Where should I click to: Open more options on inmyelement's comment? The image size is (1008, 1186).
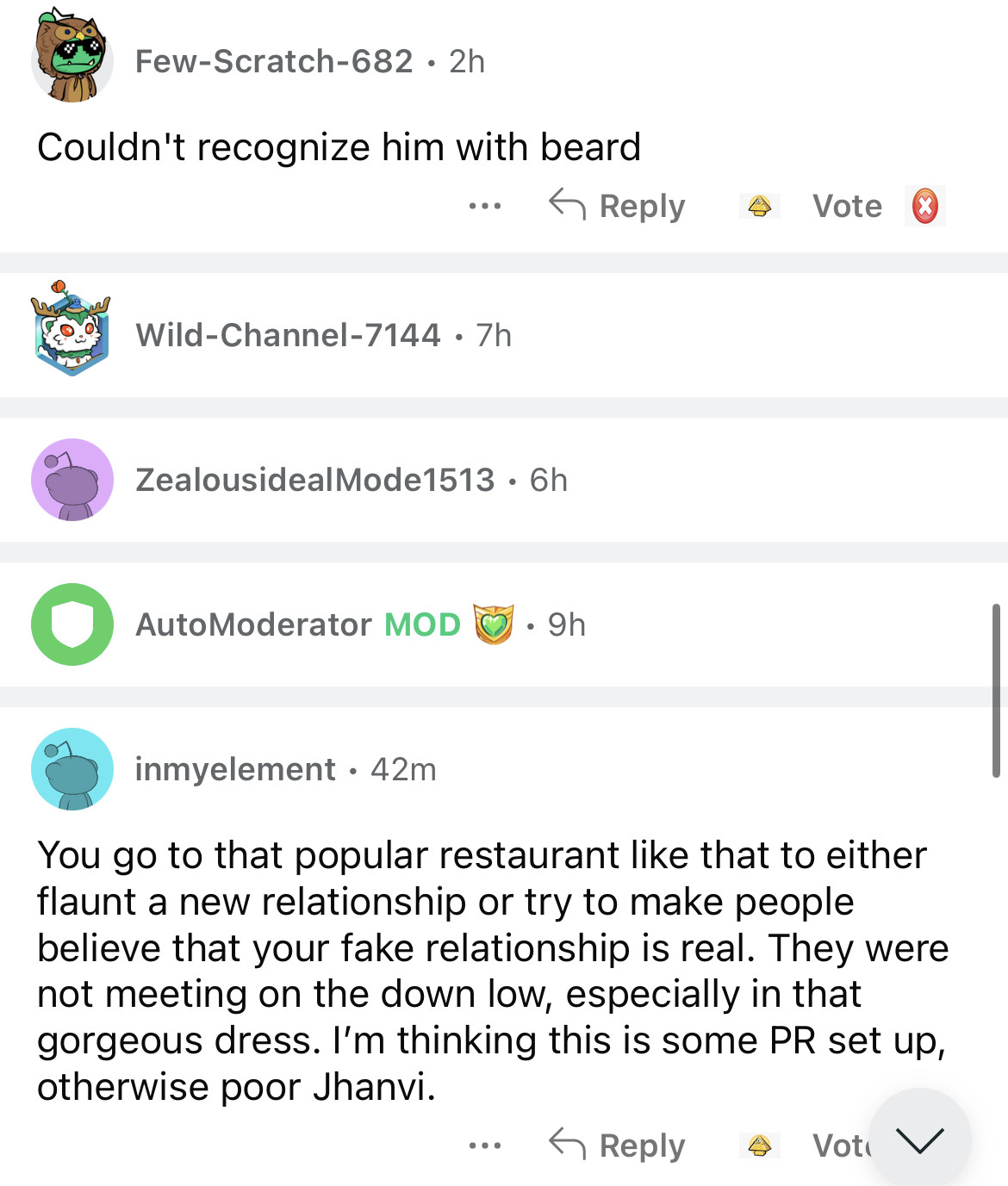pyautogui.click(x=485, y=1146)
